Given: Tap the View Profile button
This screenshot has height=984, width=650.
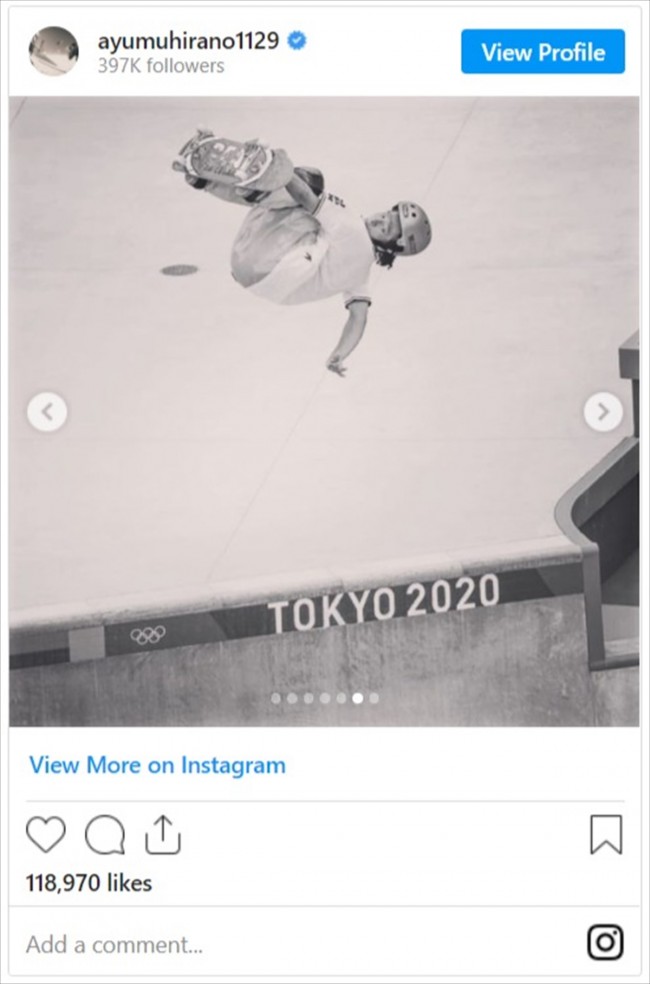Looking at the screenshot, I should pos(542,52).
